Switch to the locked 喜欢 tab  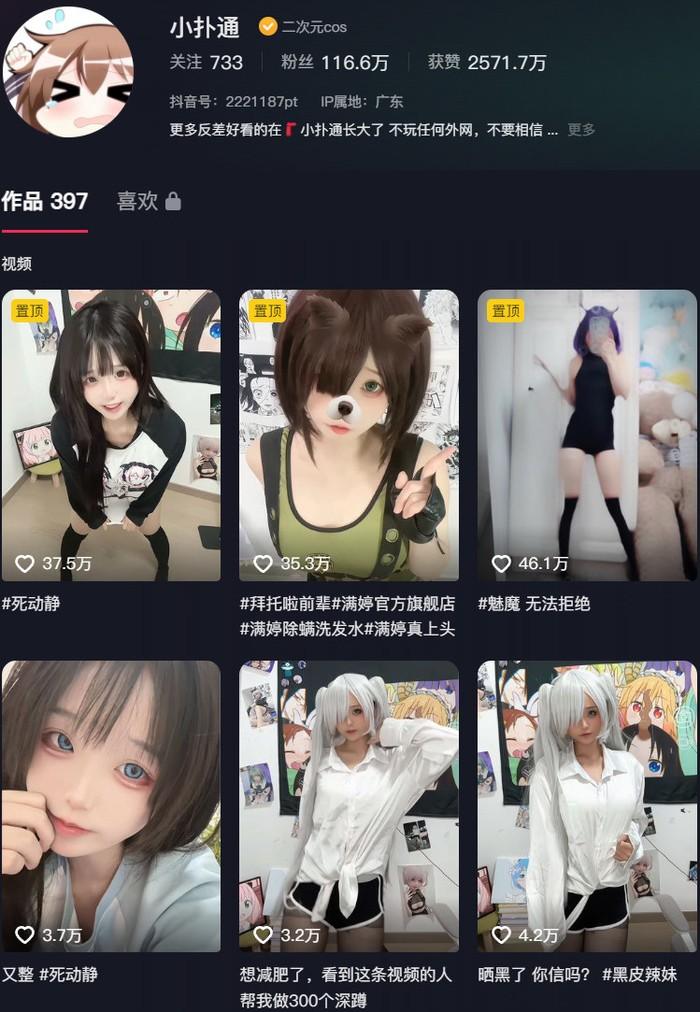[148, 201]
